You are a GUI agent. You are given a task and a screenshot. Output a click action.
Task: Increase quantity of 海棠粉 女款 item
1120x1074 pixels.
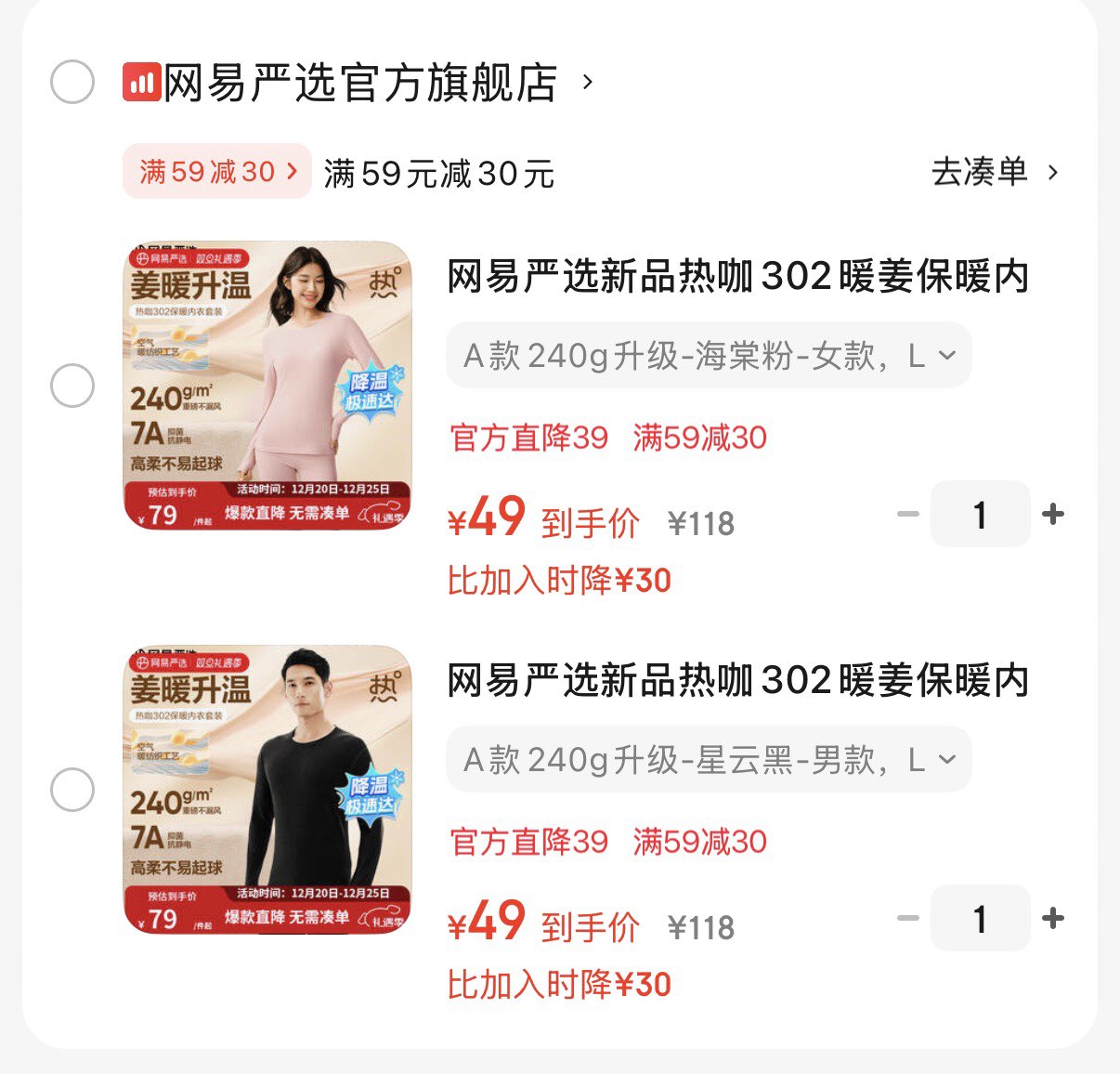pyautogui.click(x=1053, y=514)
